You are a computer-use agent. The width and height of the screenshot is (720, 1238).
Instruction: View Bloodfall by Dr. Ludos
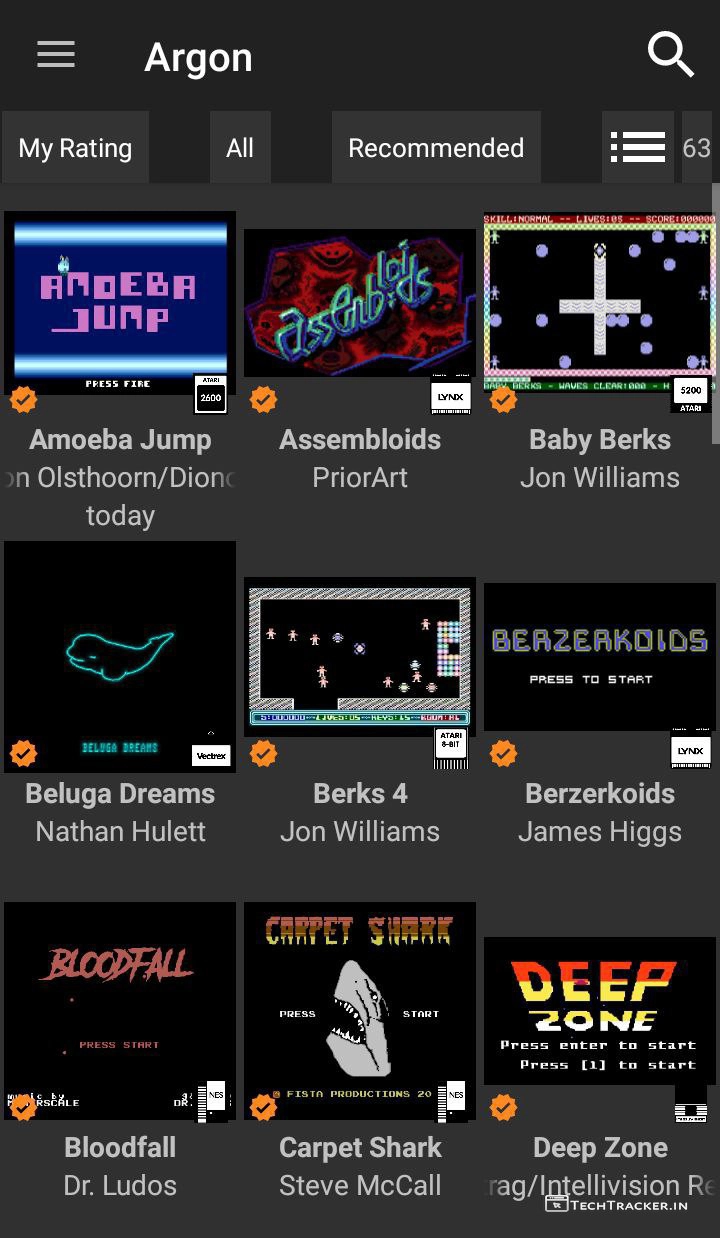[x=120, y=1011]
